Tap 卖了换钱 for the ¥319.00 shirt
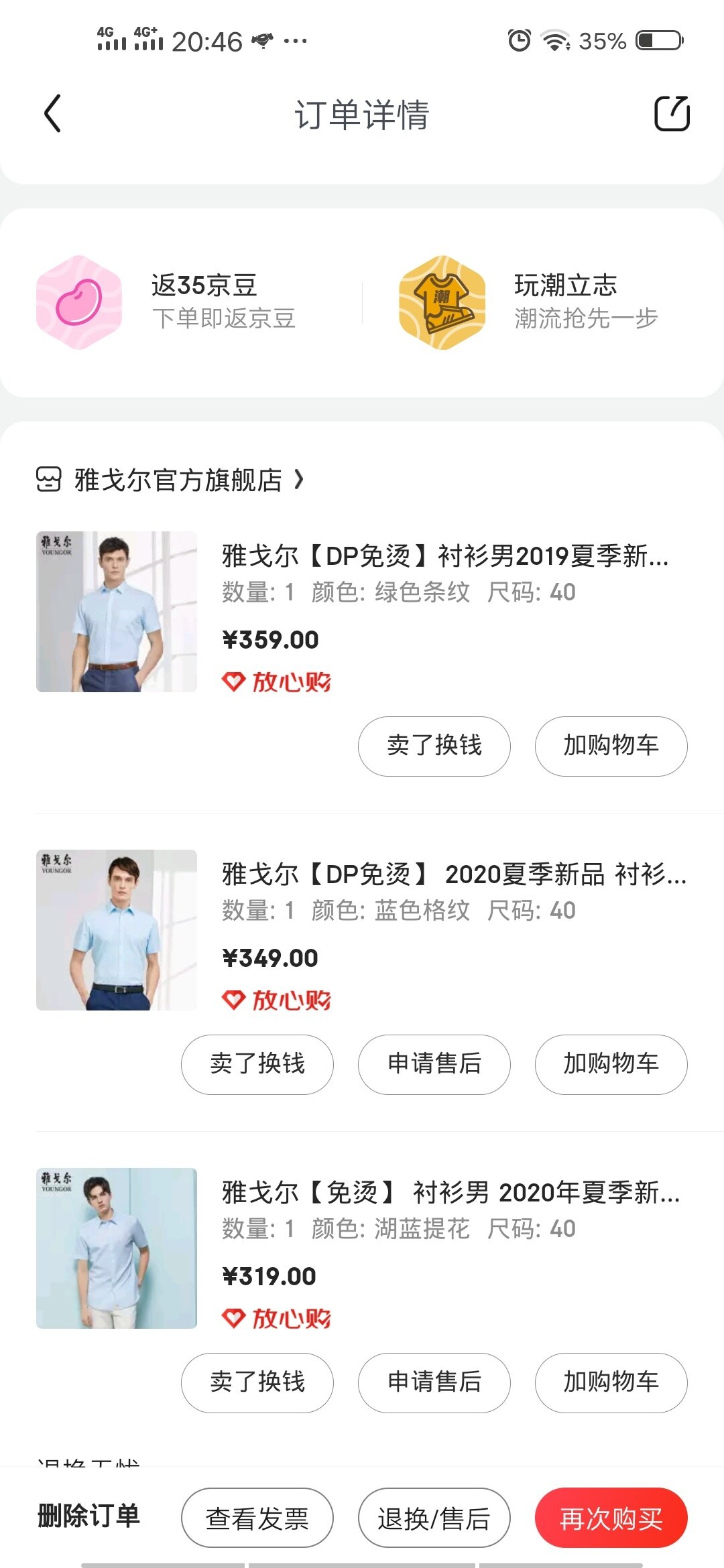This screenshot has width=724, height=1568. [x=257, y=1382]
